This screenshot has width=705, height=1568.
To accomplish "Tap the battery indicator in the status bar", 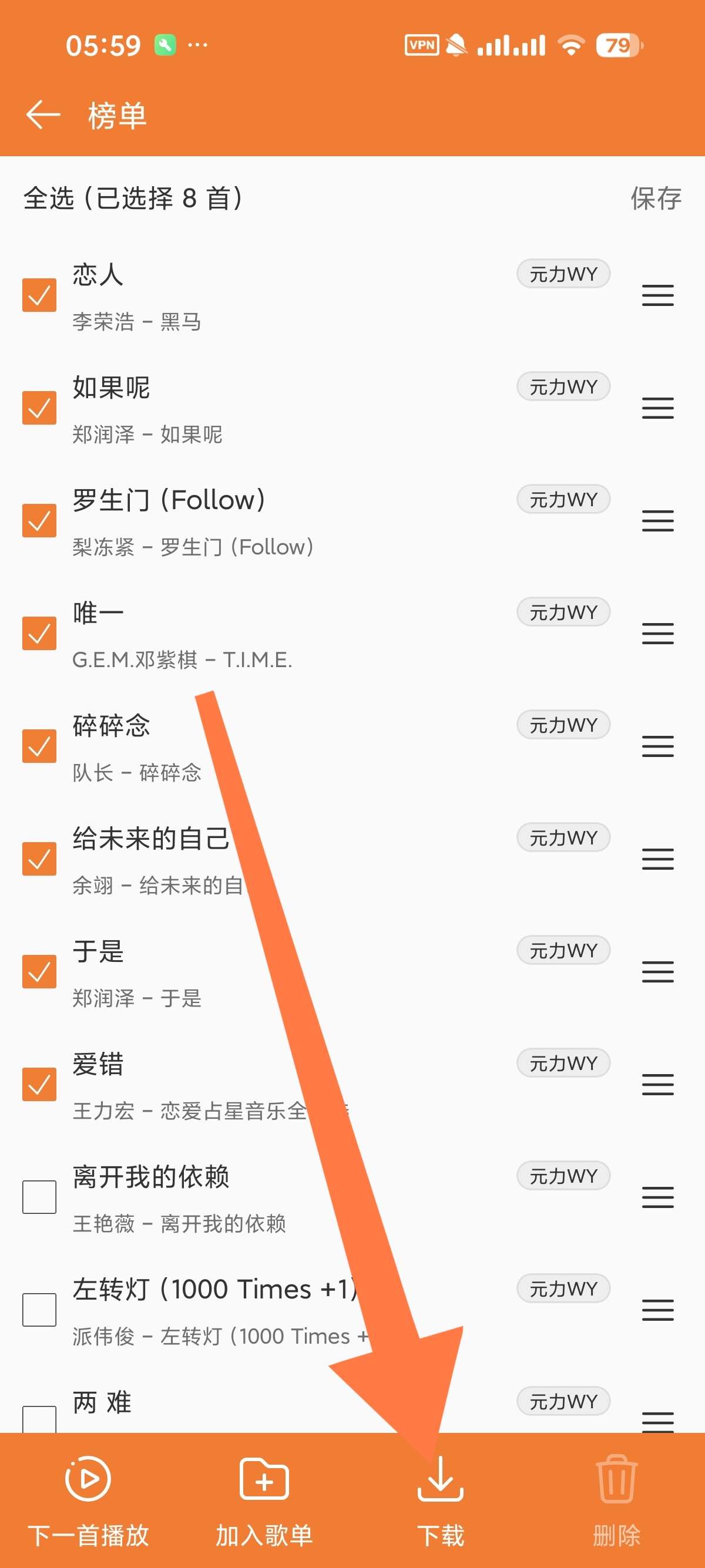I will click(x=616, y=44).
